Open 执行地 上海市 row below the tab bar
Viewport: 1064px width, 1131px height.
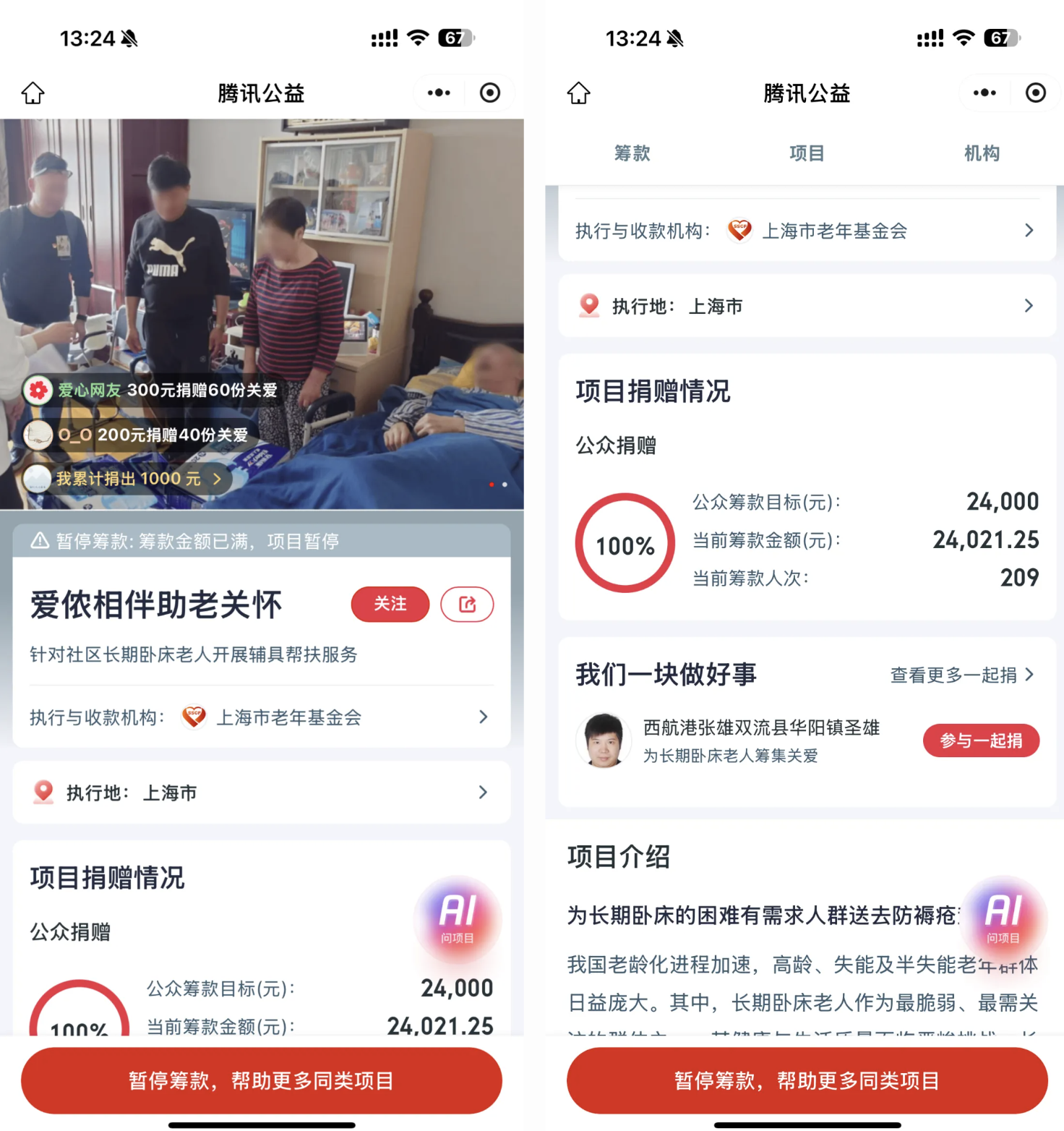coord(807,306)
